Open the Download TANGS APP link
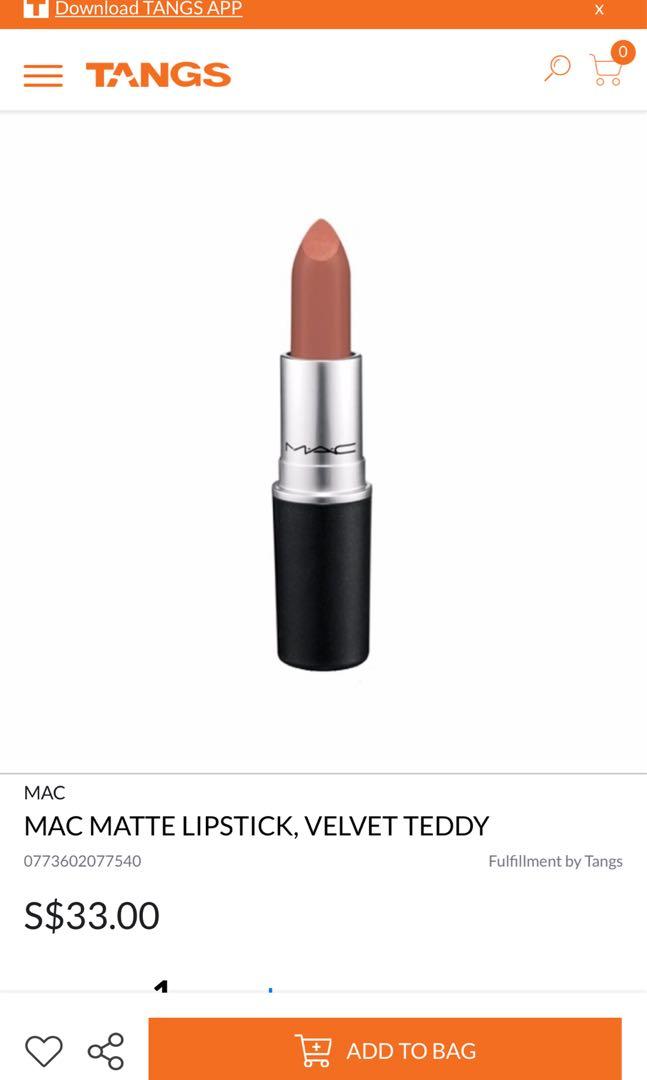647x1080 pixels. tap(148, 9)
